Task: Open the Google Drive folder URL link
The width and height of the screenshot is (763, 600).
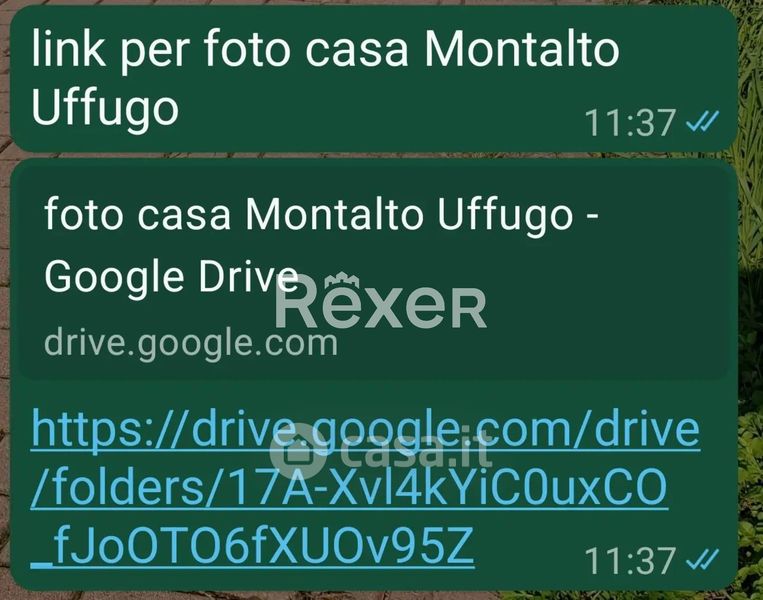Action: tap(365, 488)
